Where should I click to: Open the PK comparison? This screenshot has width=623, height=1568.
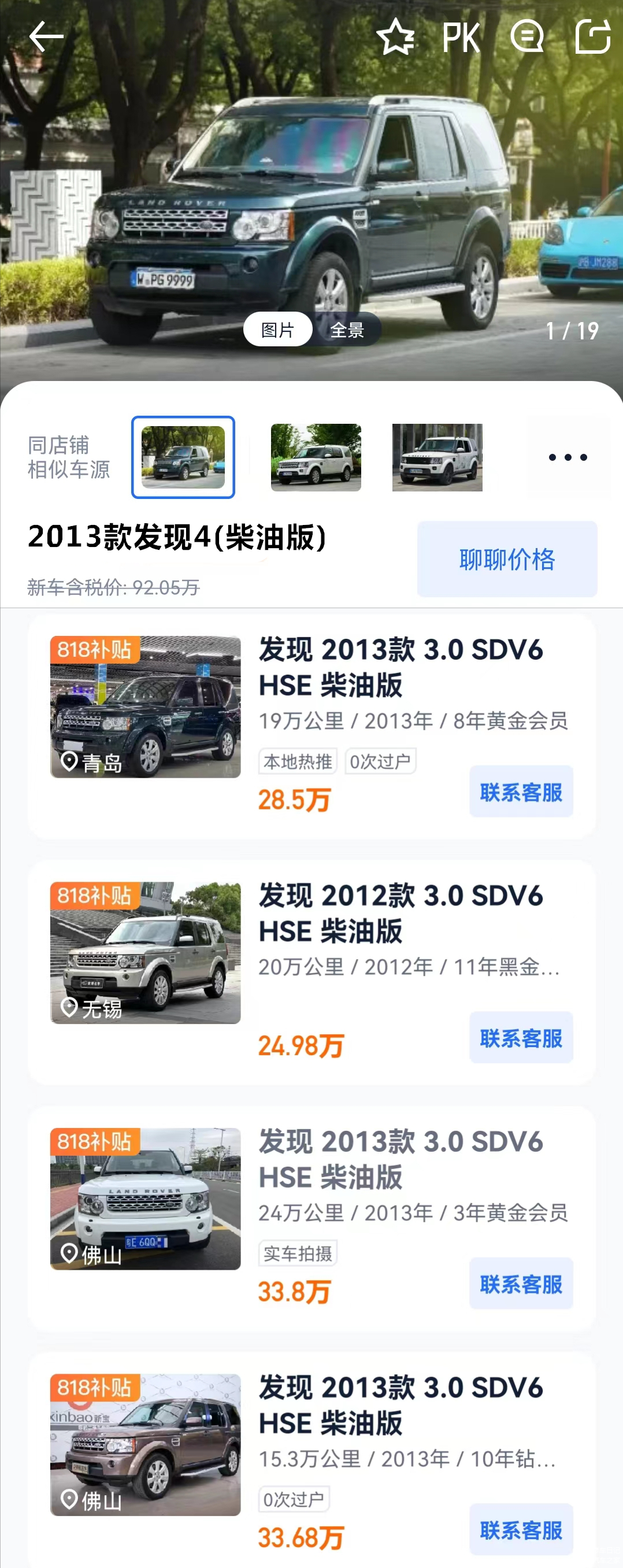pyautogui.click(x=461, y=38)
